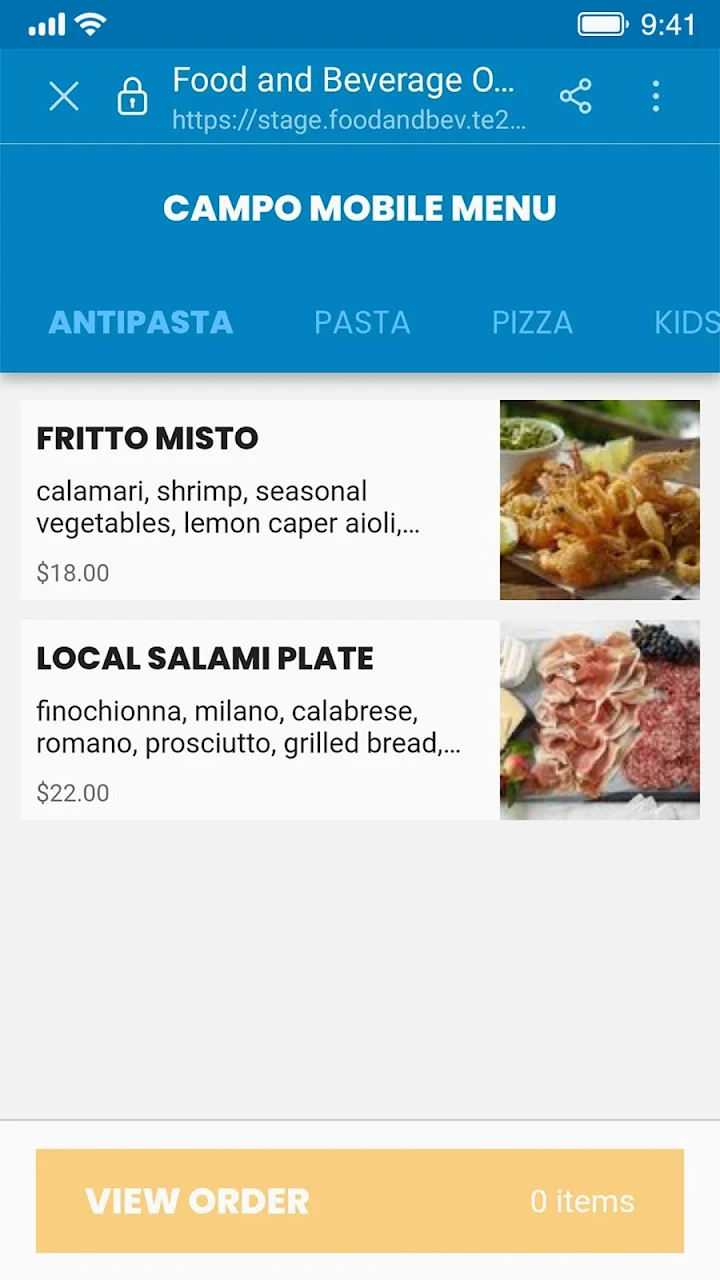This screenshot has height=1280, width=720.
Task: Tap the View Order button
Action: (360, 1201)
